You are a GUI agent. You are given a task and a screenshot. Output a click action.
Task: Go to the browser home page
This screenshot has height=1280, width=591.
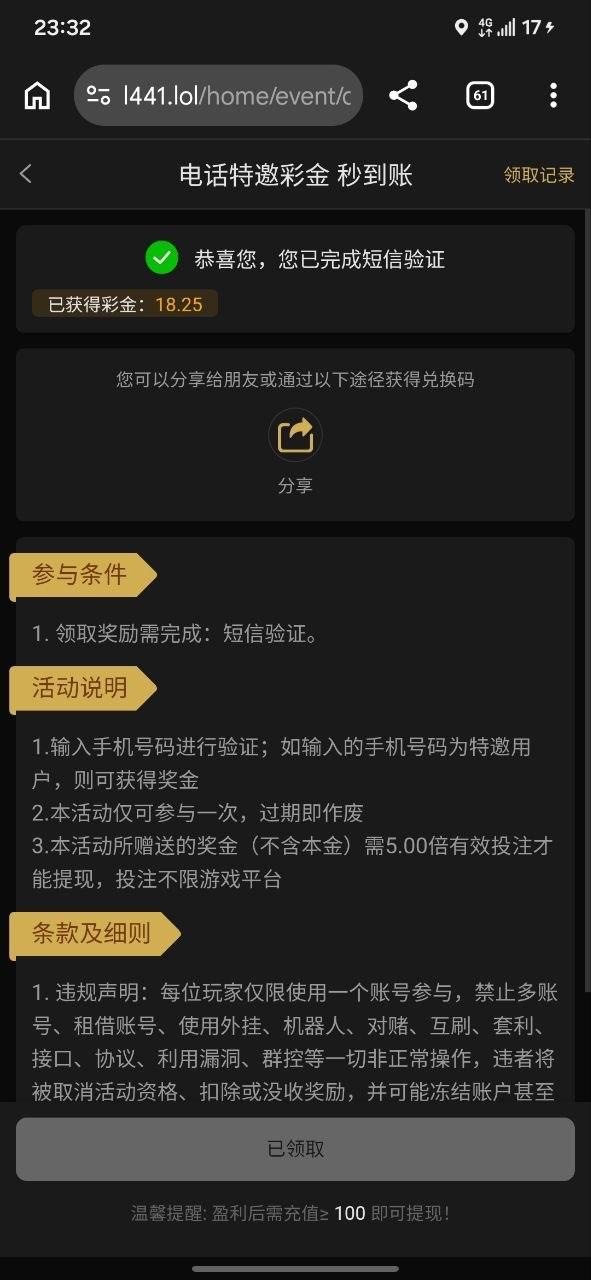37,96
